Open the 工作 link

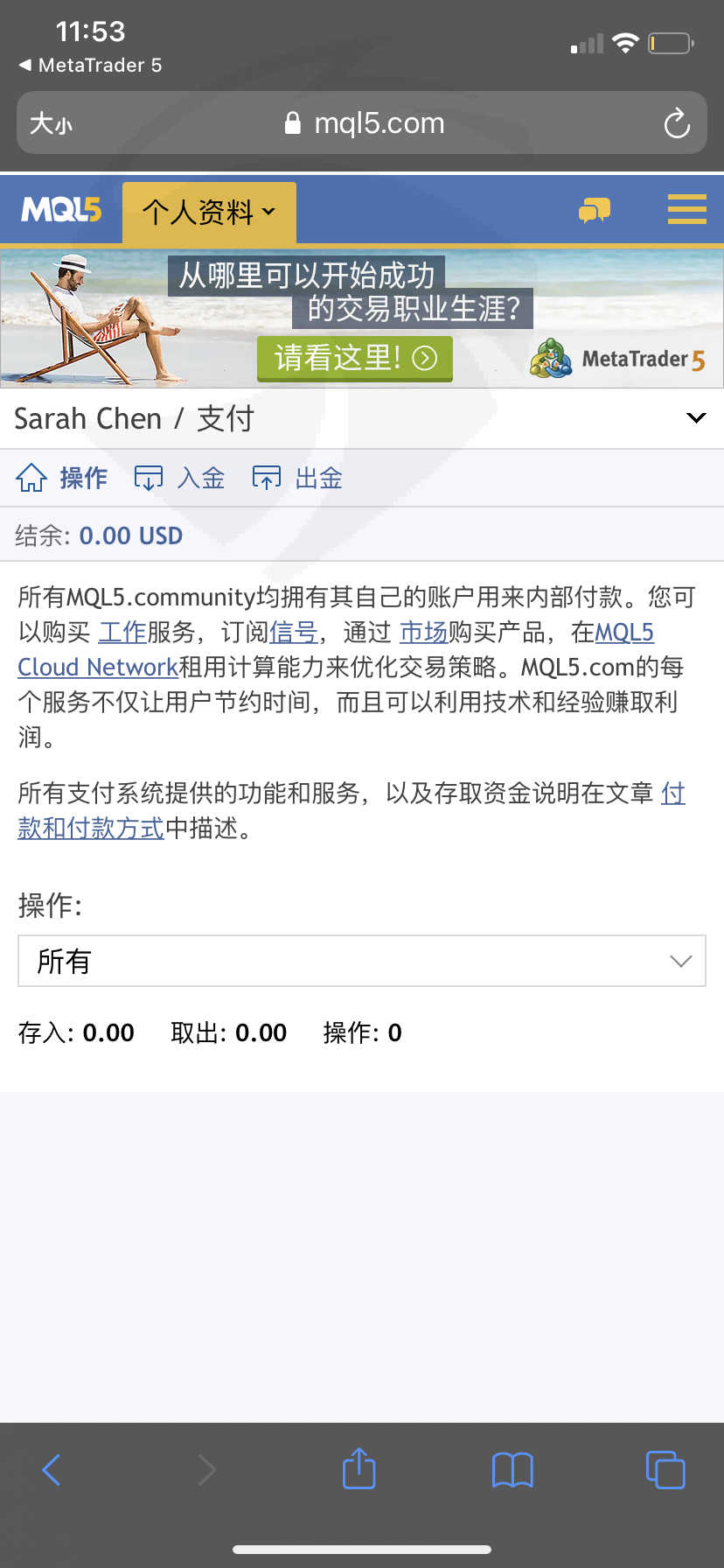tap(122, 632)
